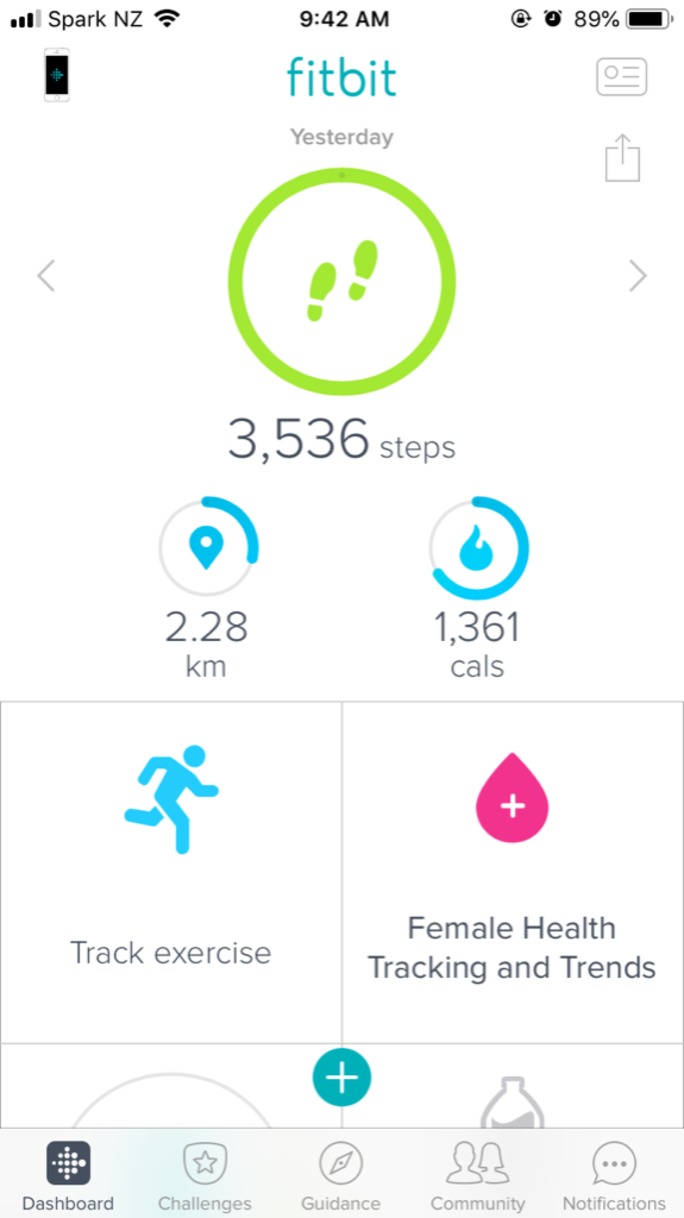View the distance in km tile
The image size is (684, 1218).
coord(208,587)
